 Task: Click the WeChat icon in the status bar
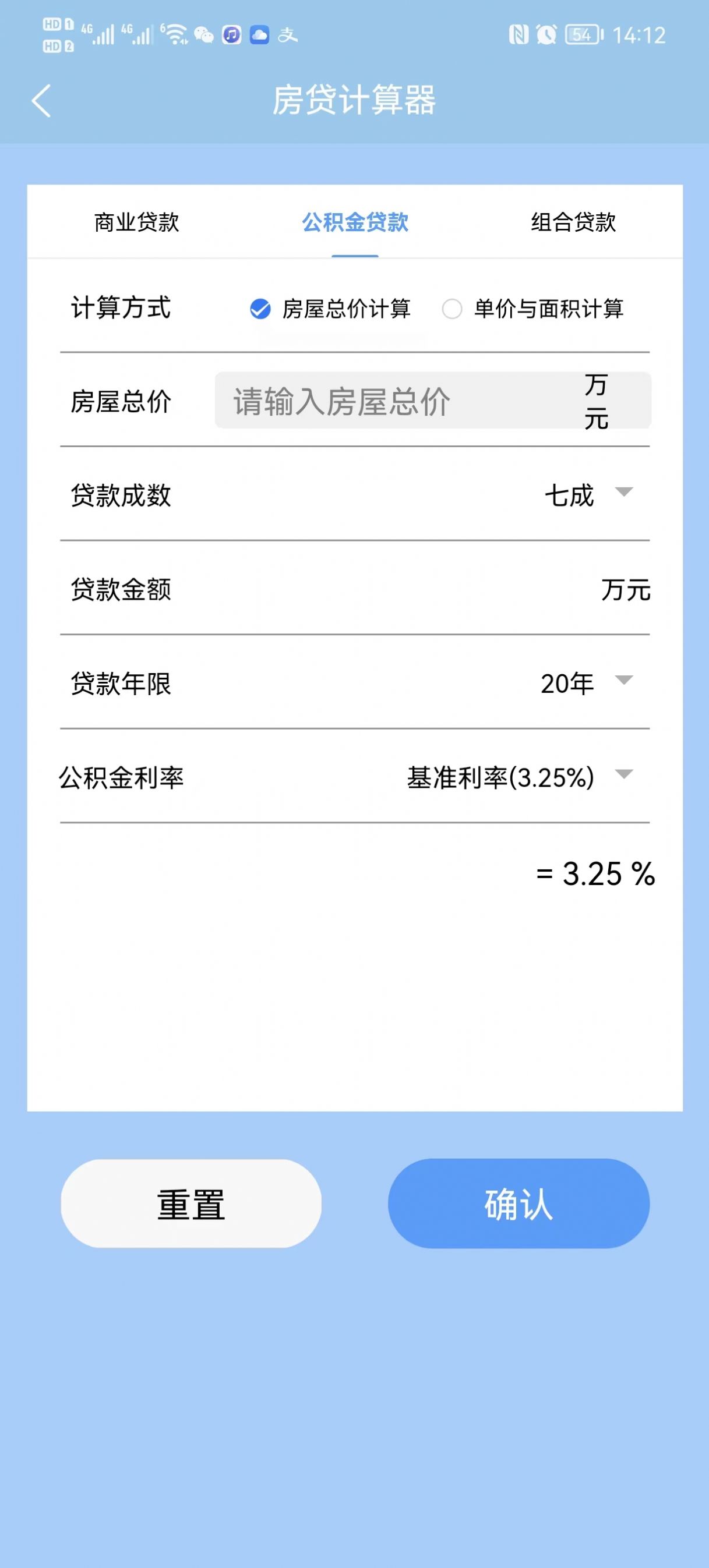click(x=203, y=34)
